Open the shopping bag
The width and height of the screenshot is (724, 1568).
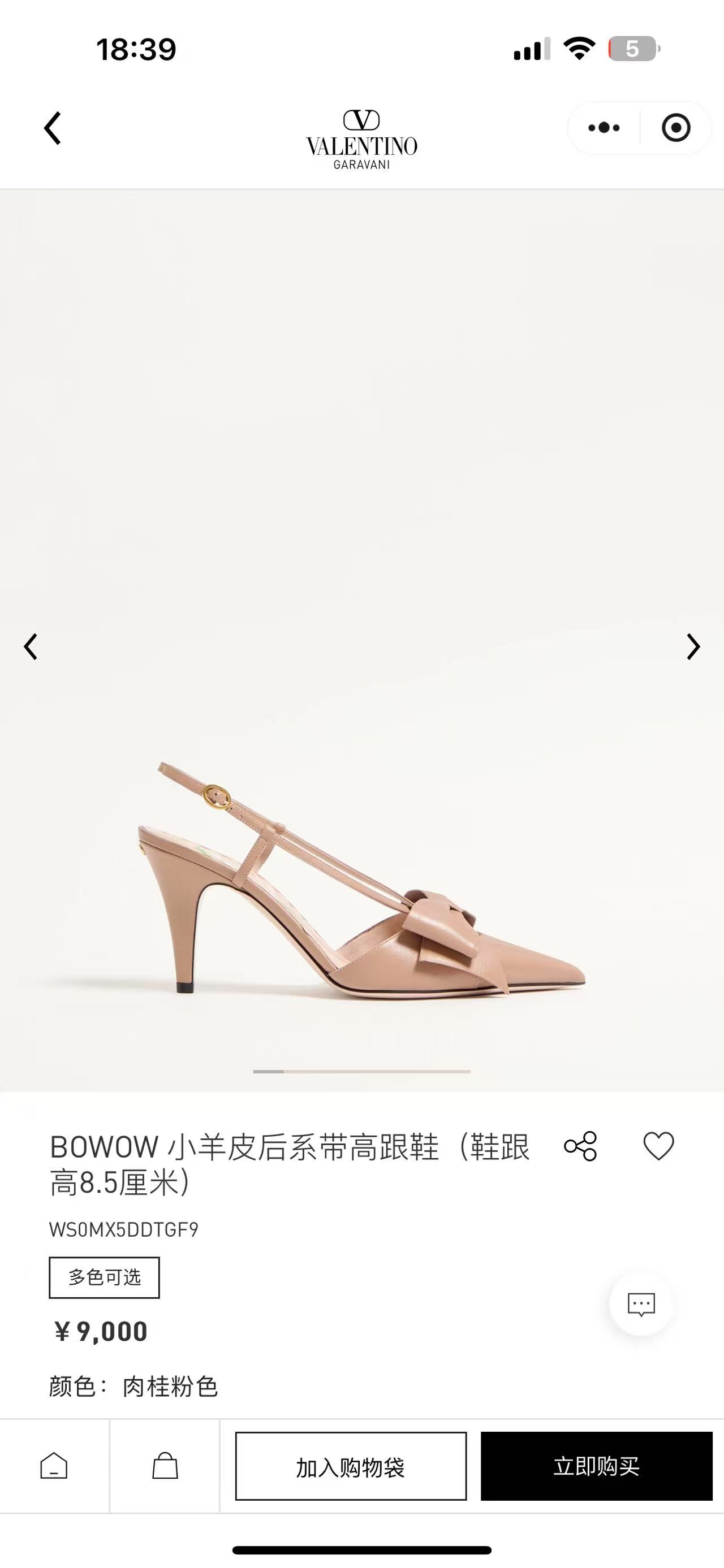pos(165,1466)
